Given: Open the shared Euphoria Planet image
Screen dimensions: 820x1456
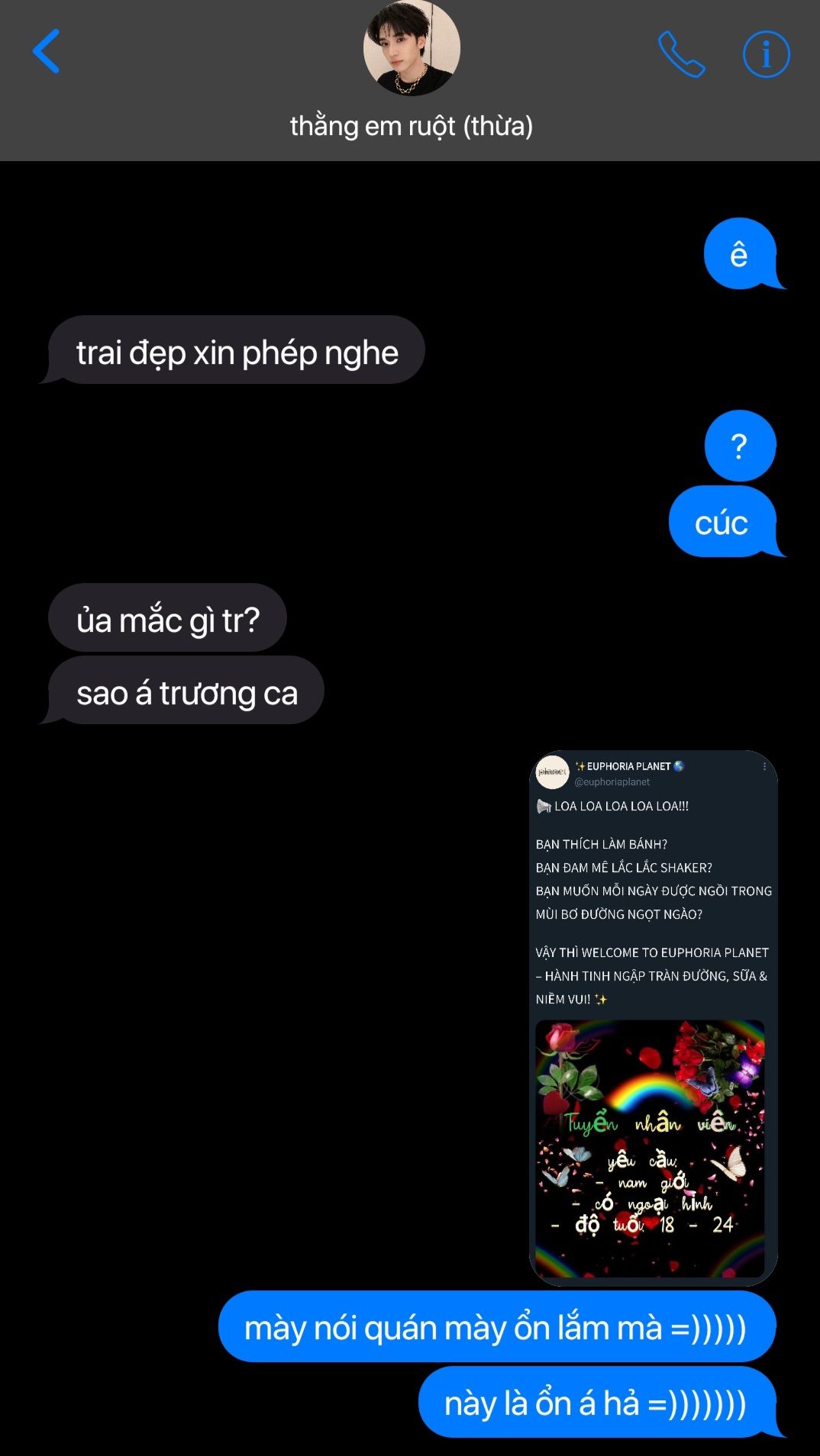Looking at the screenshot, I should (x=653, y=1017).
